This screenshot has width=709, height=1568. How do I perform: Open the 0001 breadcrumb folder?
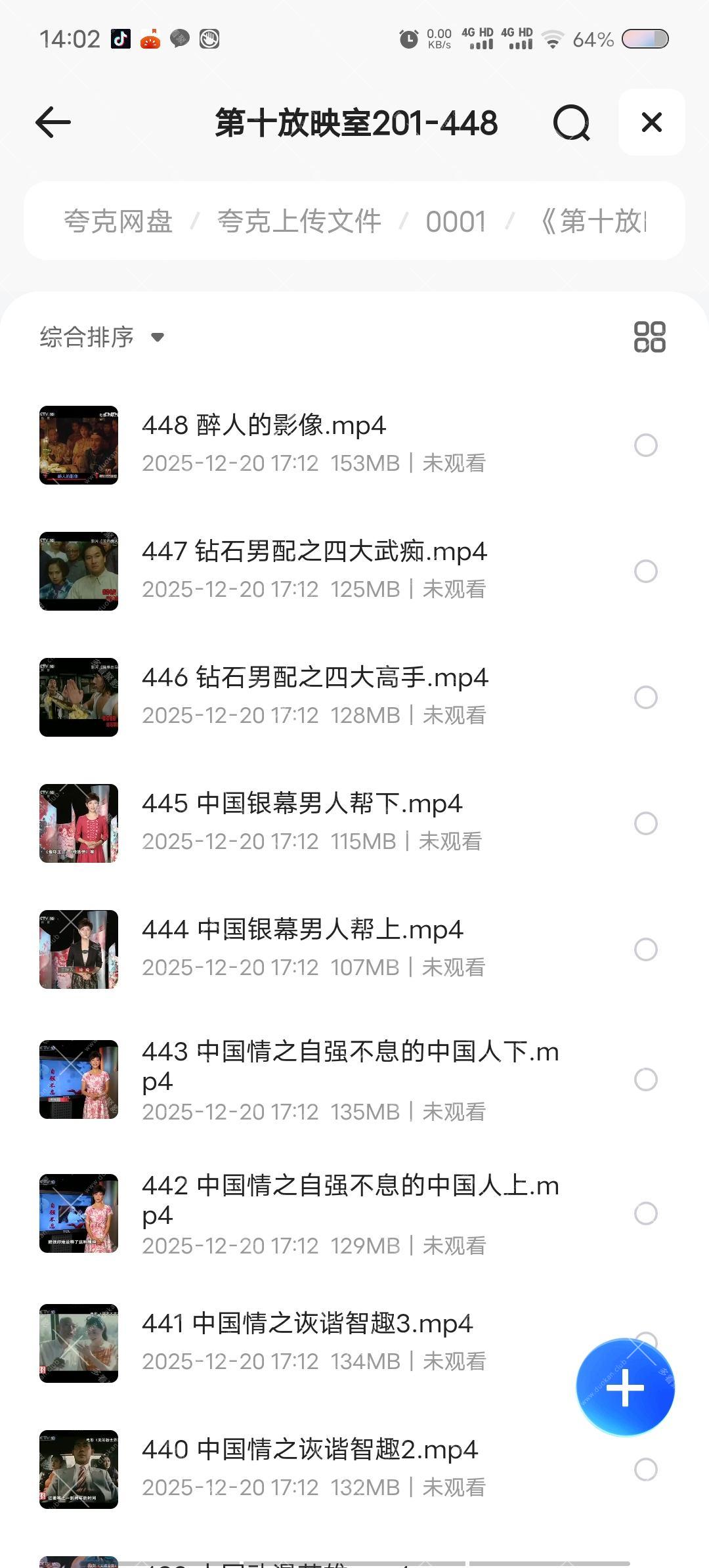tap(456, 221)
